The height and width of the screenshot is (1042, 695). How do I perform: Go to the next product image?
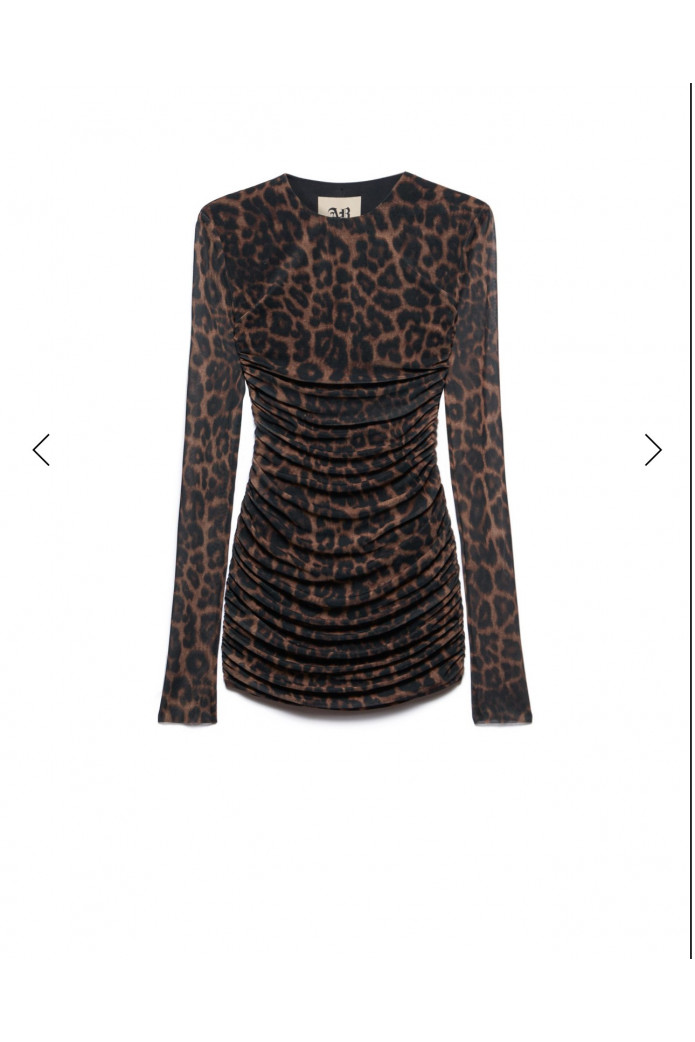point(653,450)
